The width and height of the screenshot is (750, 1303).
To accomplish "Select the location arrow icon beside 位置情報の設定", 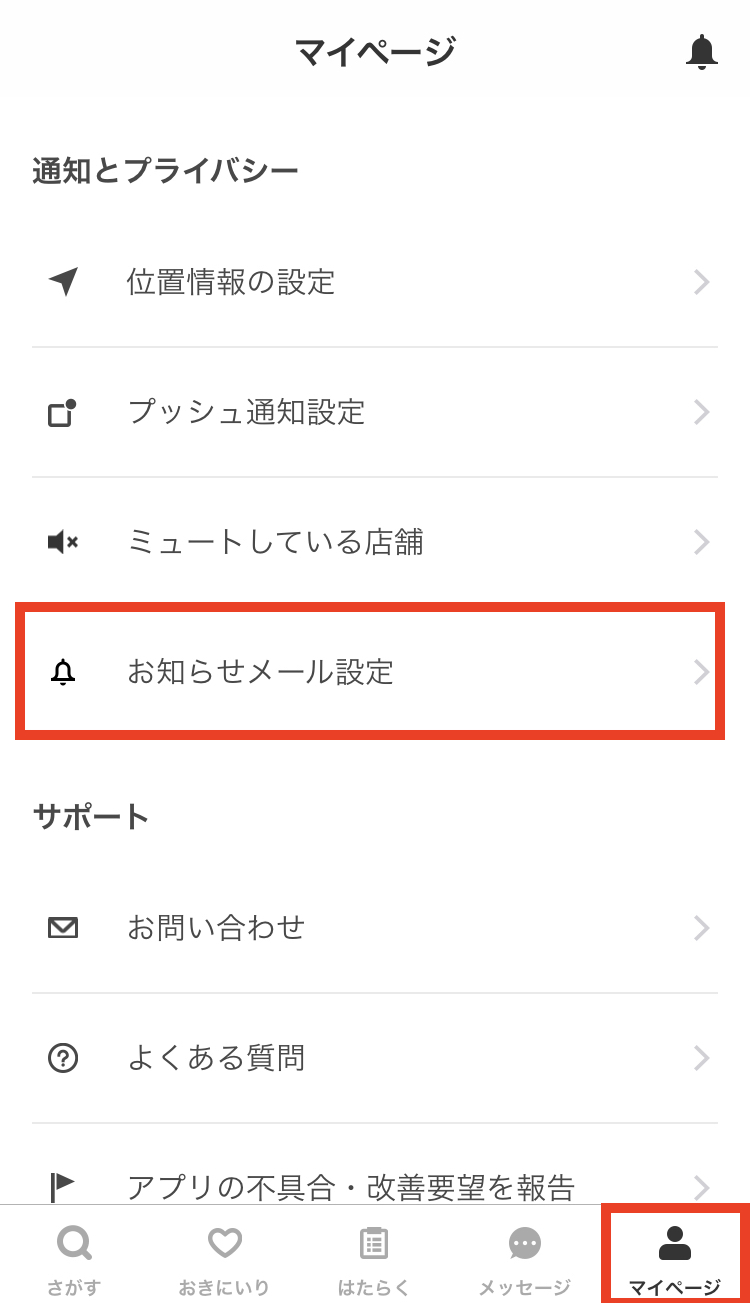I will click(x=63, y=282).
